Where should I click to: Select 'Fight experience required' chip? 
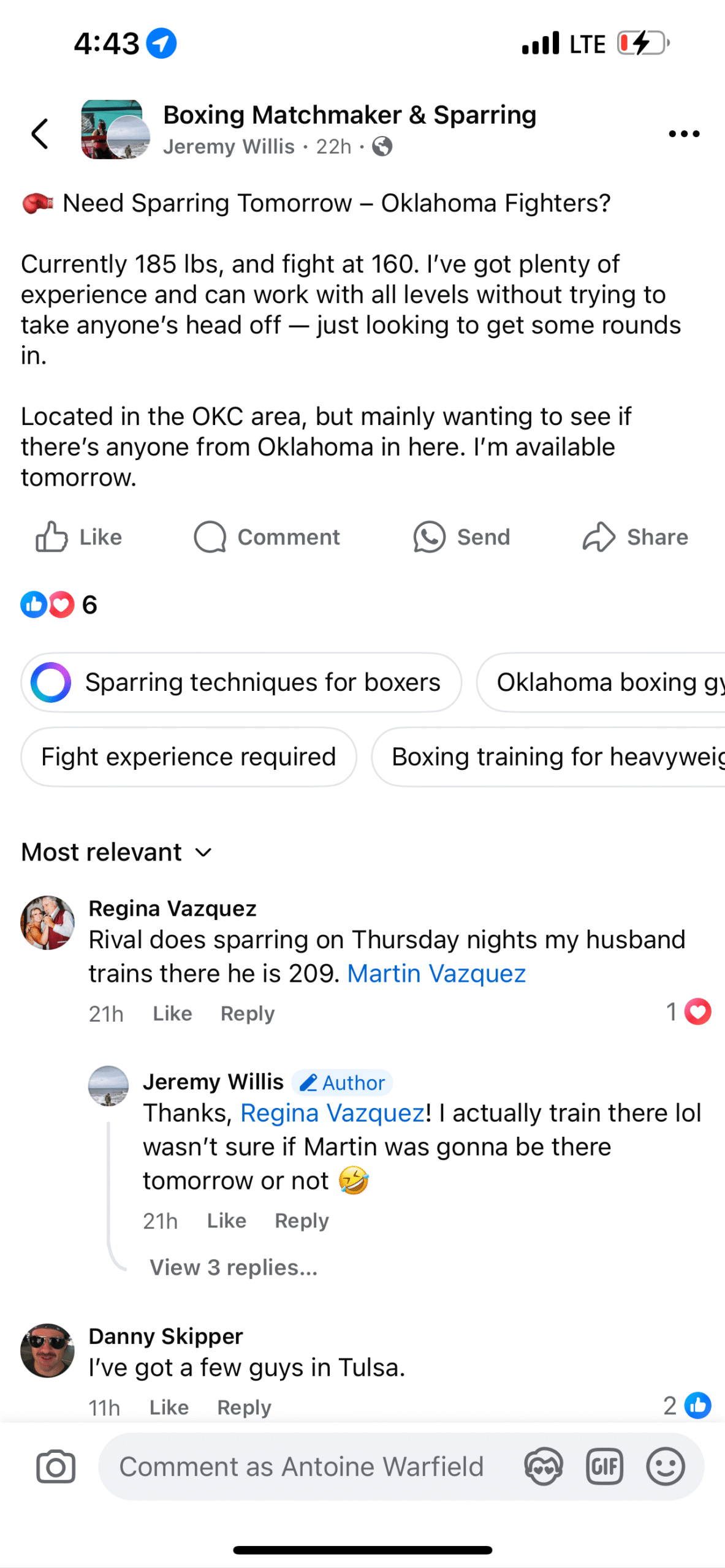[189, 757]
